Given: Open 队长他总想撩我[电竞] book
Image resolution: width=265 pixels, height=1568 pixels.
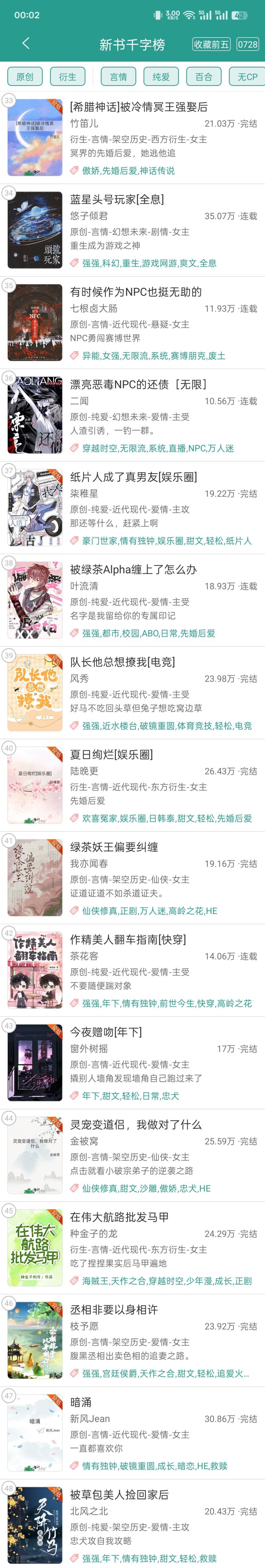Looking at the screenshot, I should (122, 662).
